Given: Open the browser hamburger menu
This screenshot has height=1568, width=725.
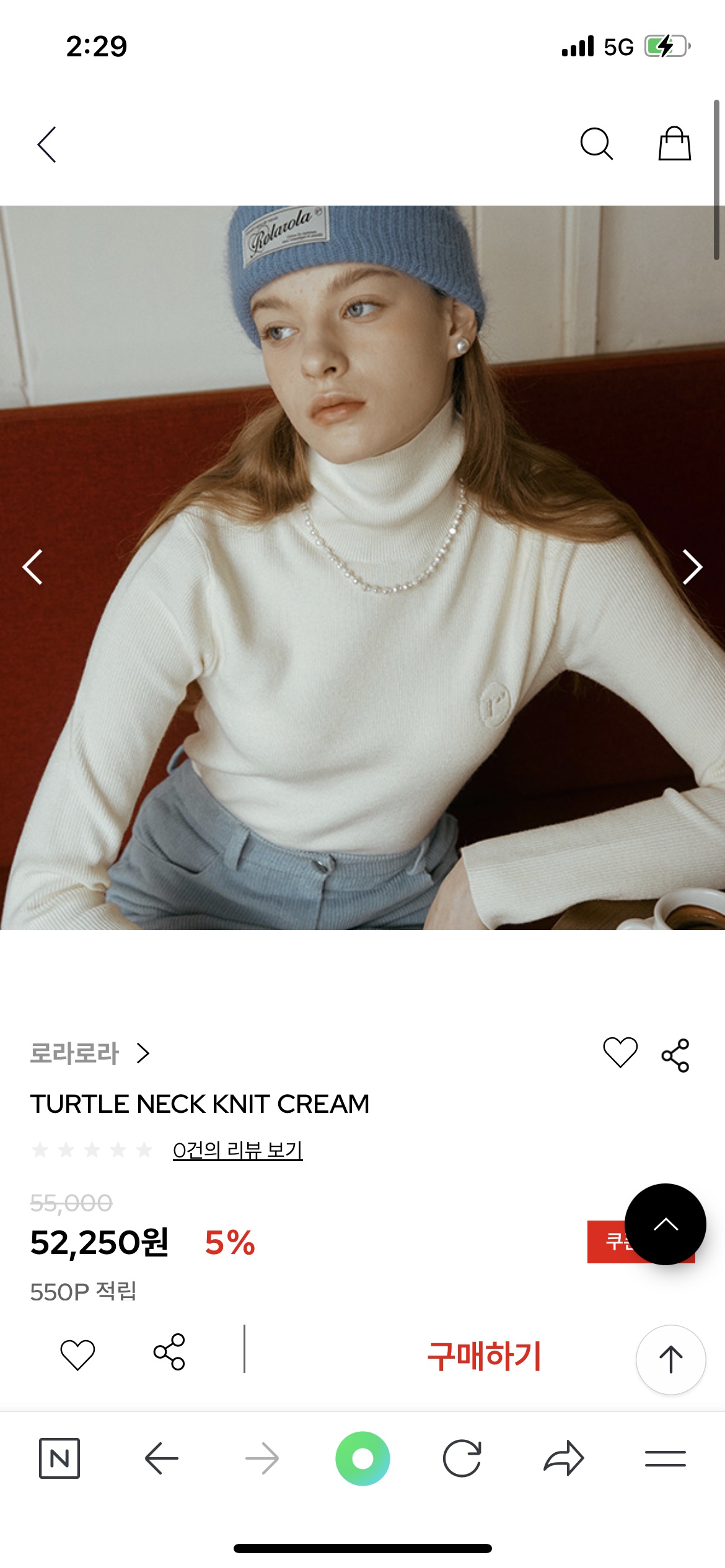Looking at the screenshot, I should (x=665, y=1458).
